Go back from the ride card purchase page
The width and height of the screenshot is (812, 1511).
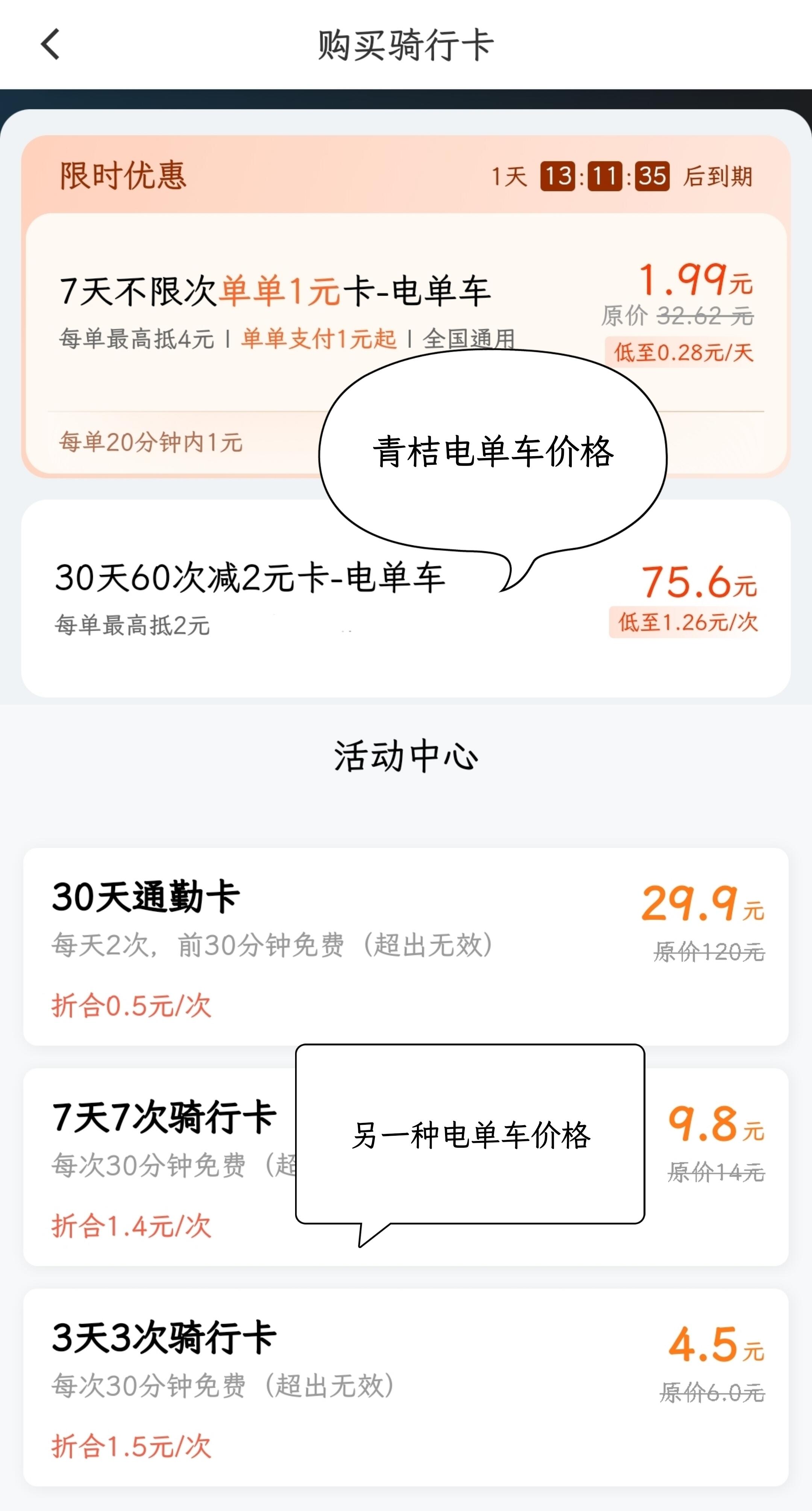(50, 45)
